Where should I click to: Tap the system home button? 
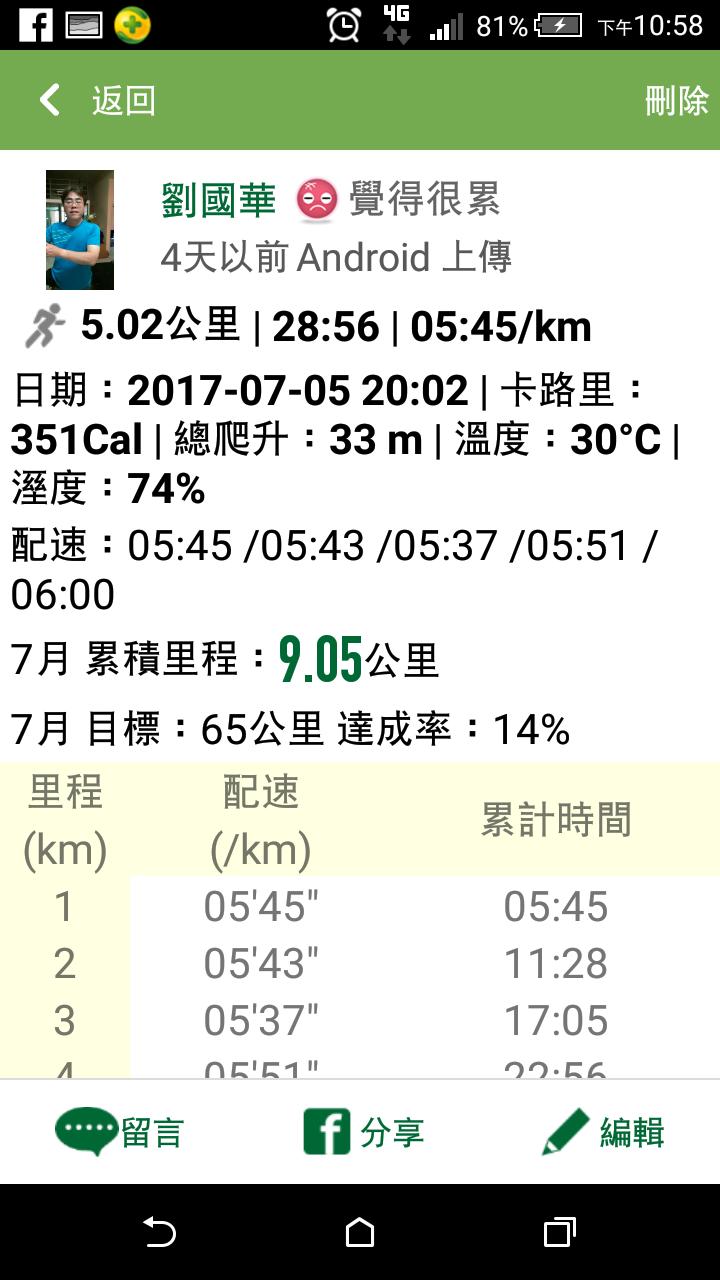click(x=360, y=1233)
